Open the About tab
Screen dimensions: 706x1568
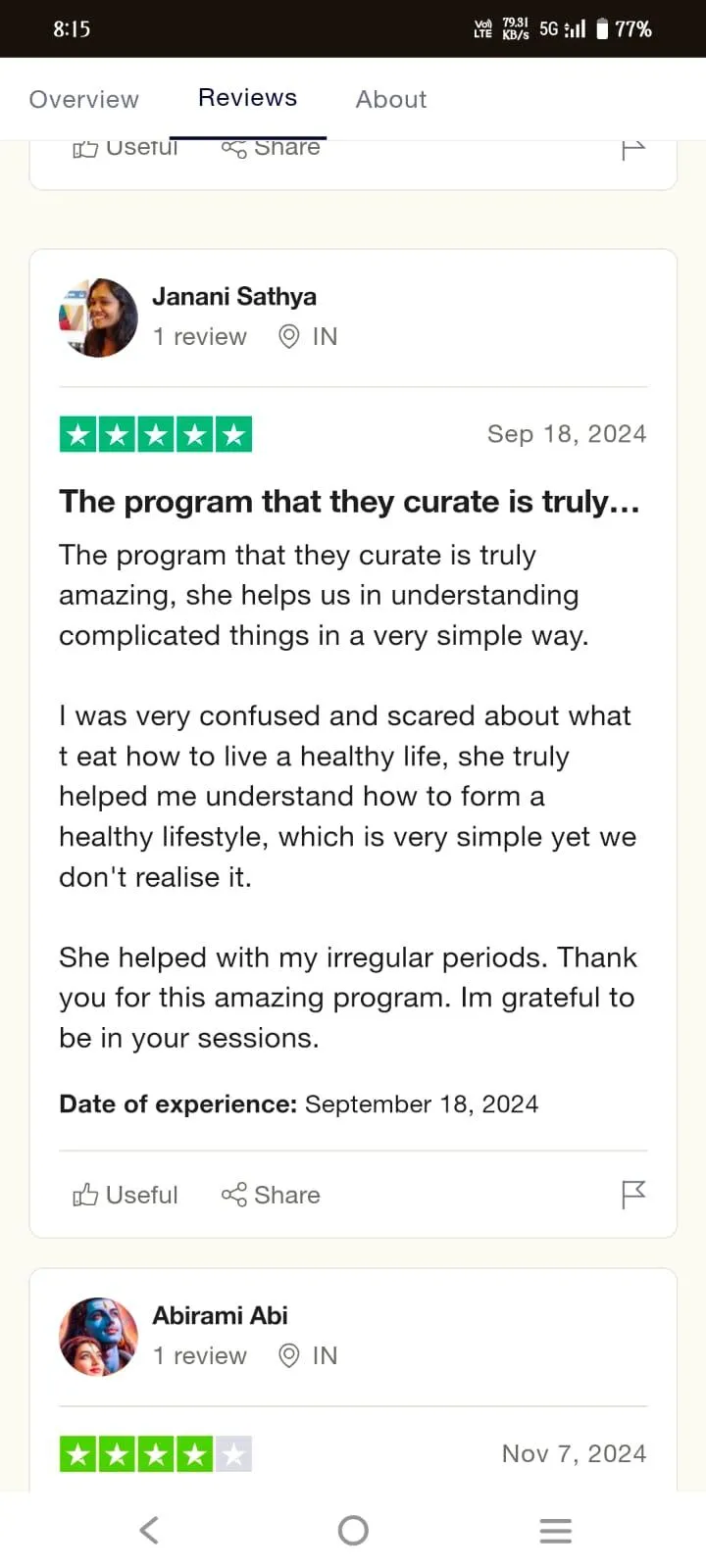click(390, 99)
